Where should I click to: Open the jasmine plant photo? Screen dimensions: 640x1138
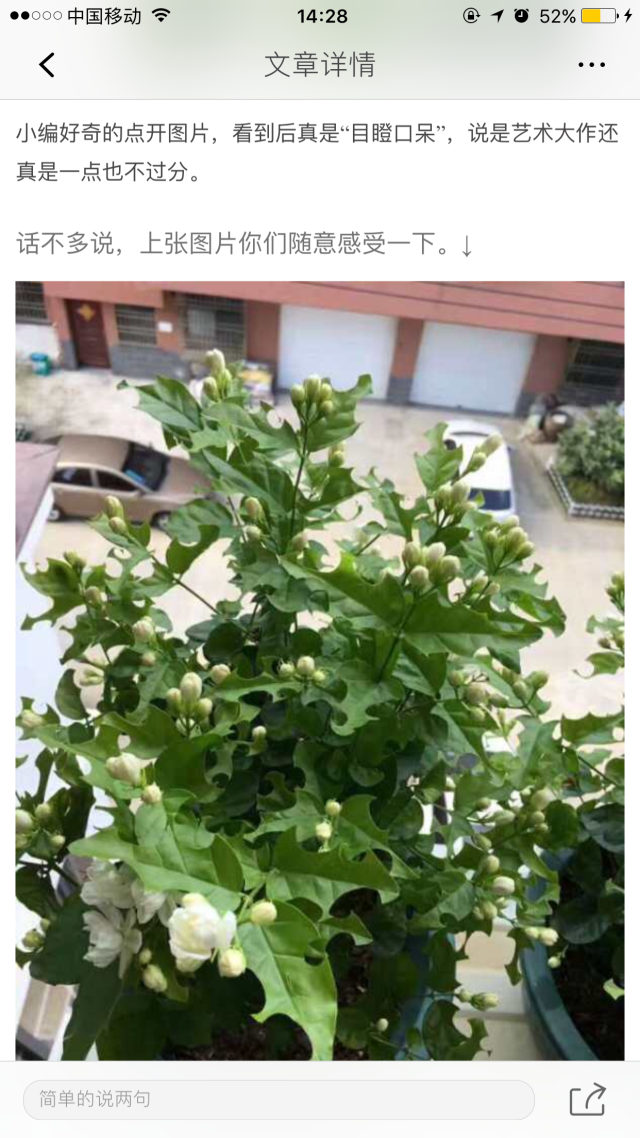point(320,670)
